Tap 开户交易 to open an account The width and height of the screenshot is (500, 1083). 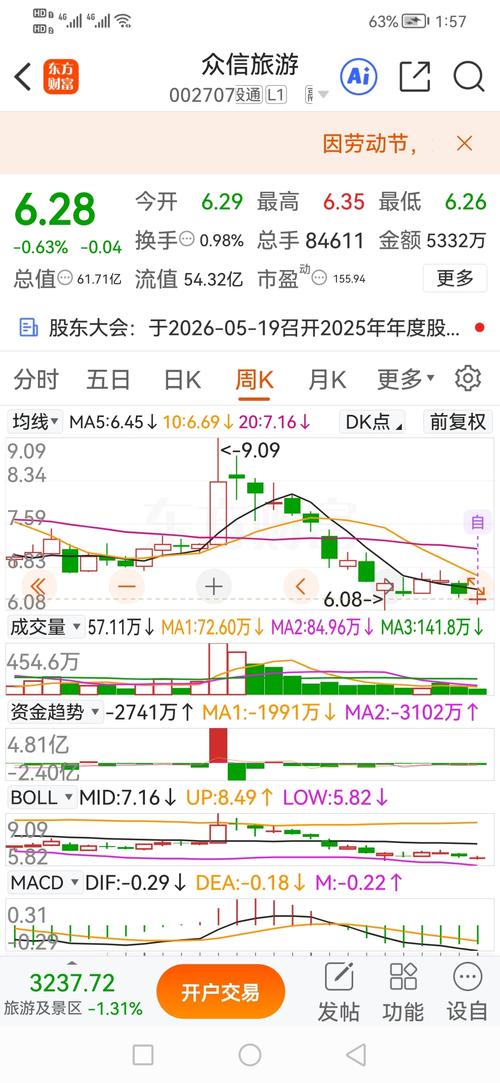point(221,993)
